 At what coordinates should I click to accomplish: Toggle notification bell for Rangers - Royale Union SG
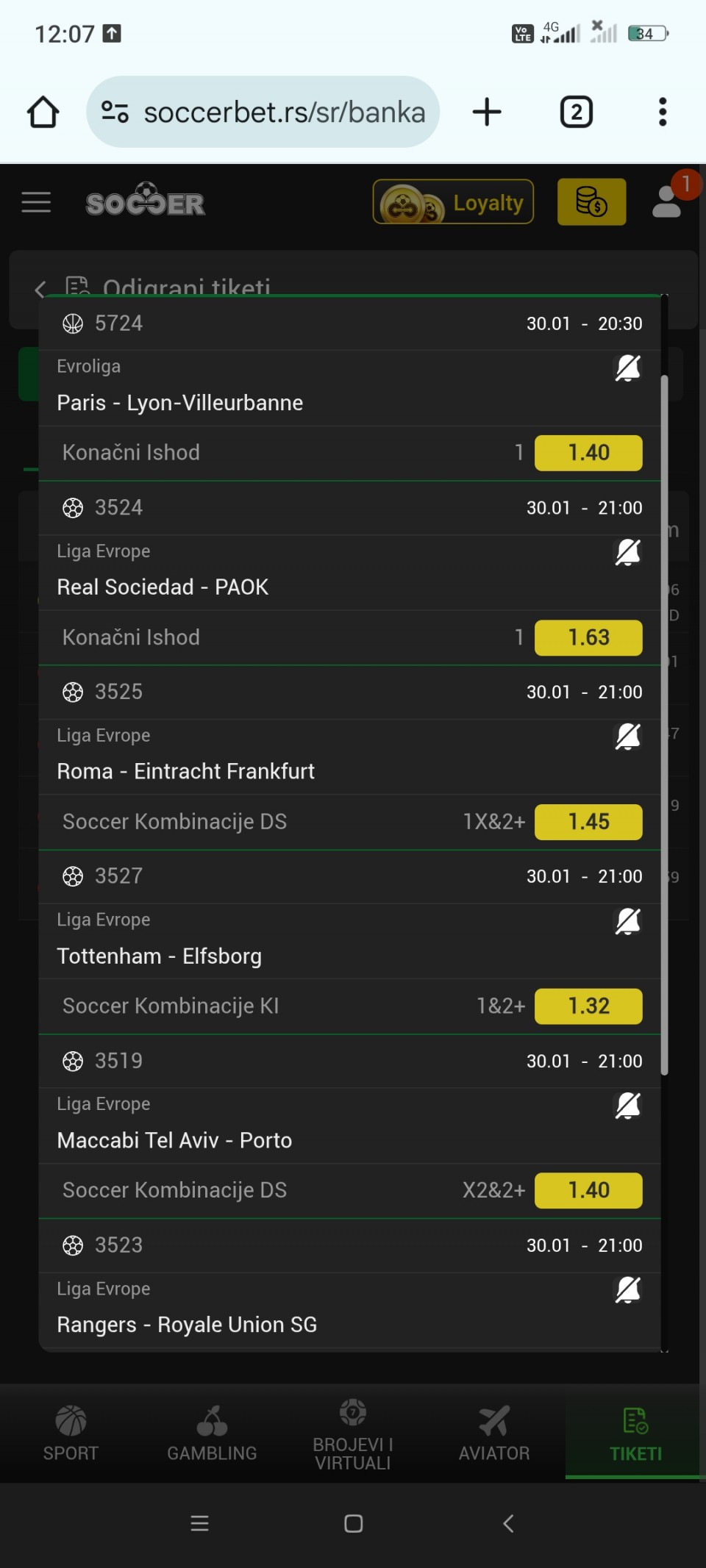point(627,1290)
